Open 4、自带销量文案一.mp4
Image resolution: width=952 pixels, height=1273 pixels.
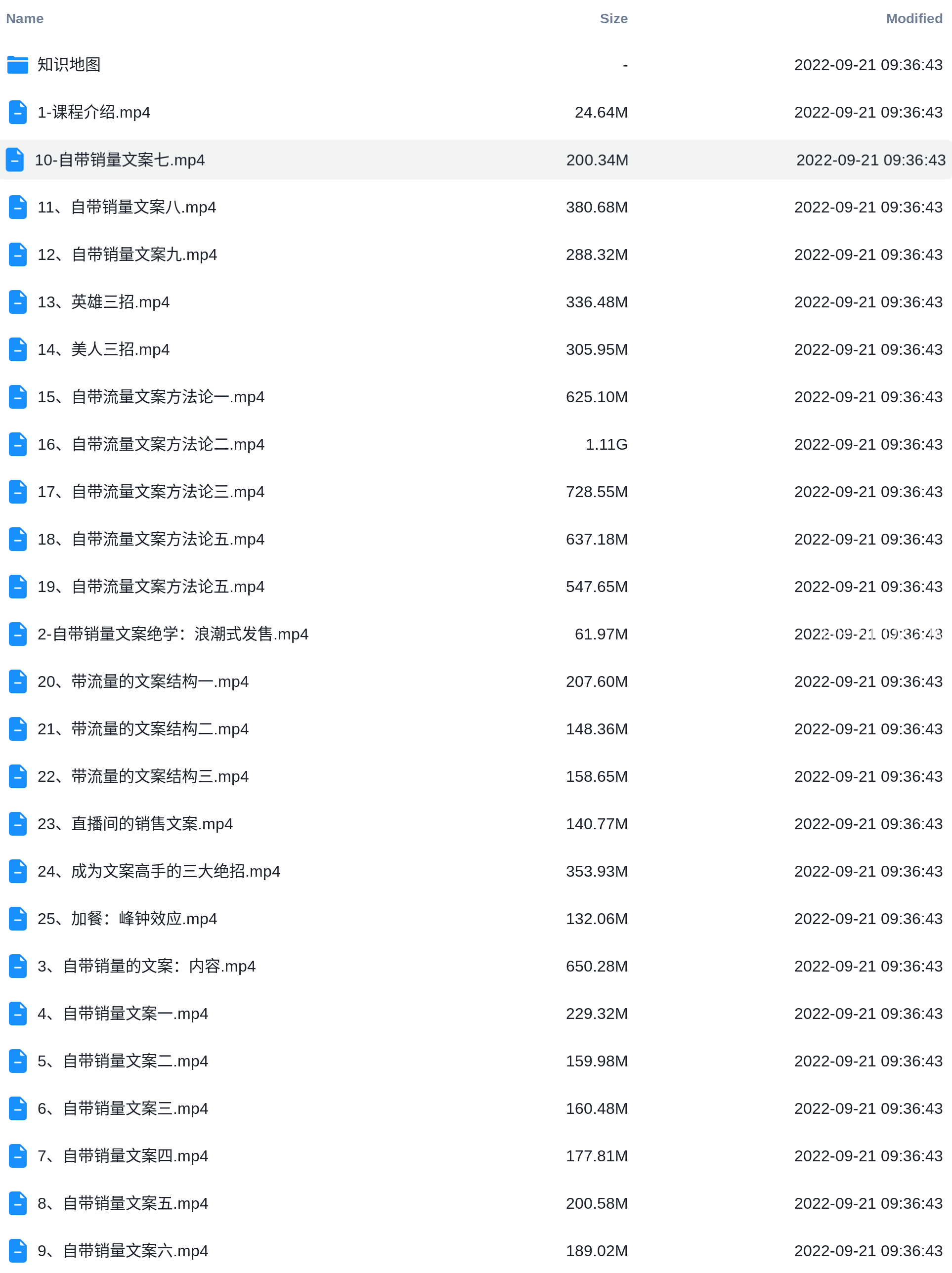tap(123, 1014)
